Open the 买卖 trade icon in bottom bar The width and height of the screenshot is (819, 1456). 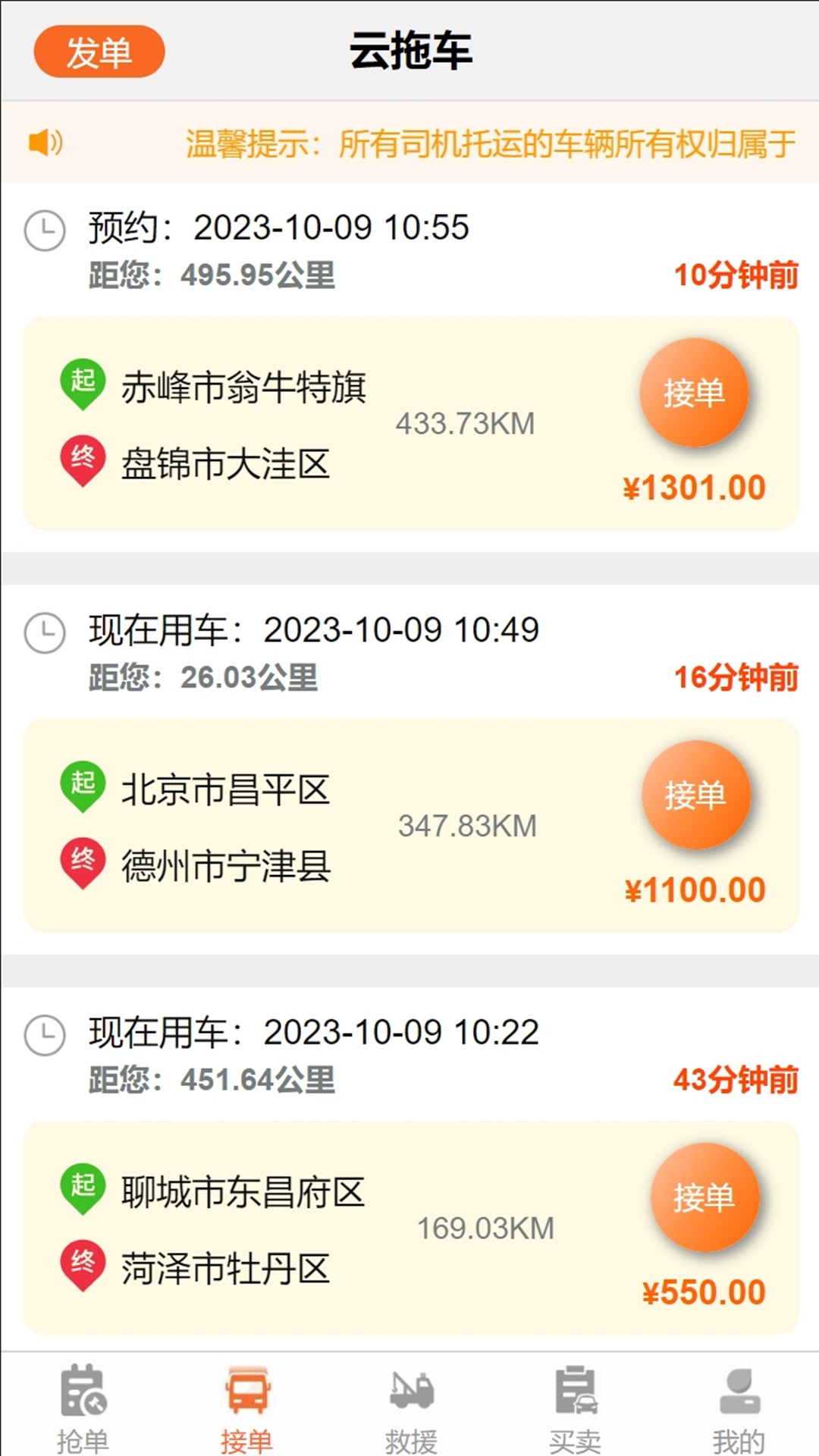tap(574, 1399)
